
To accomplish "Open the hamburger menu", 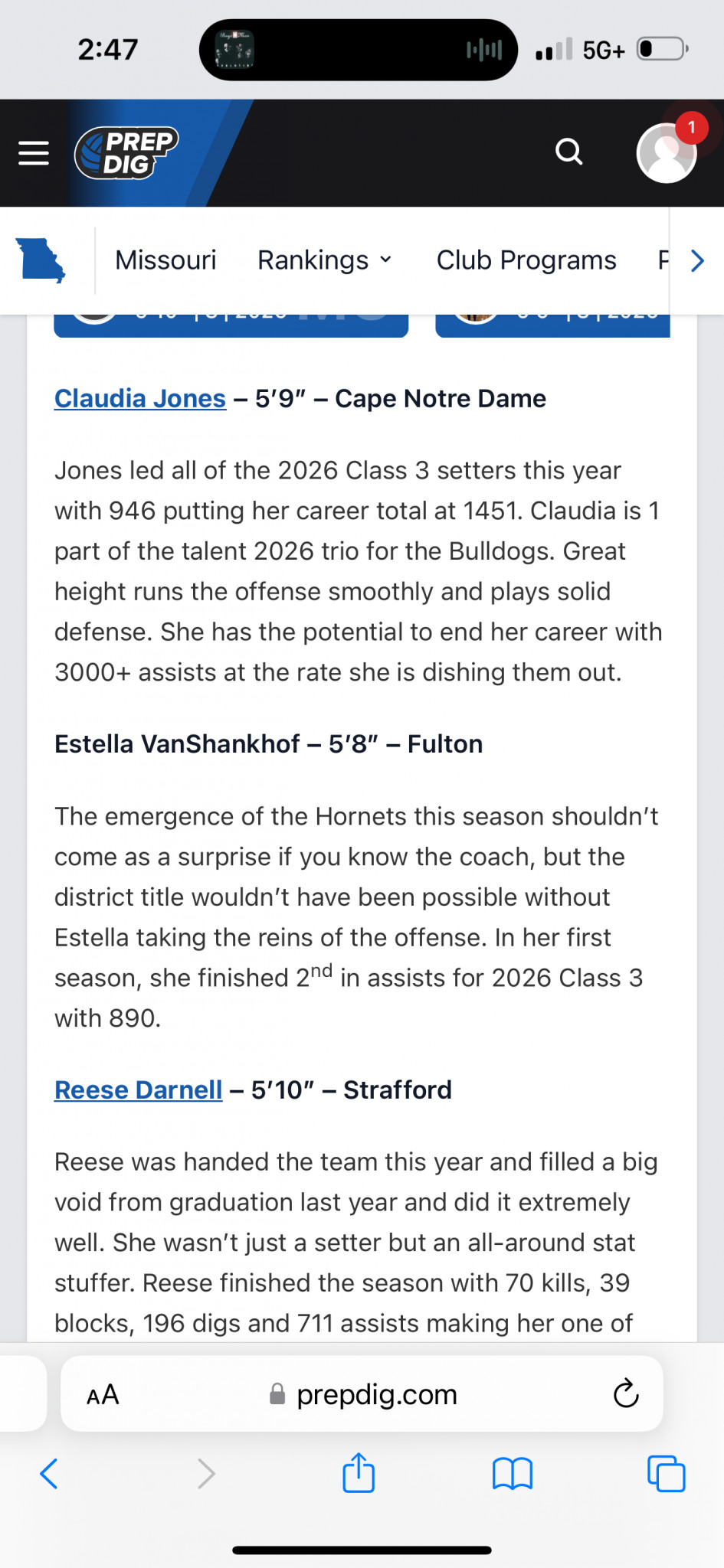I will click(x=34, y=153).
